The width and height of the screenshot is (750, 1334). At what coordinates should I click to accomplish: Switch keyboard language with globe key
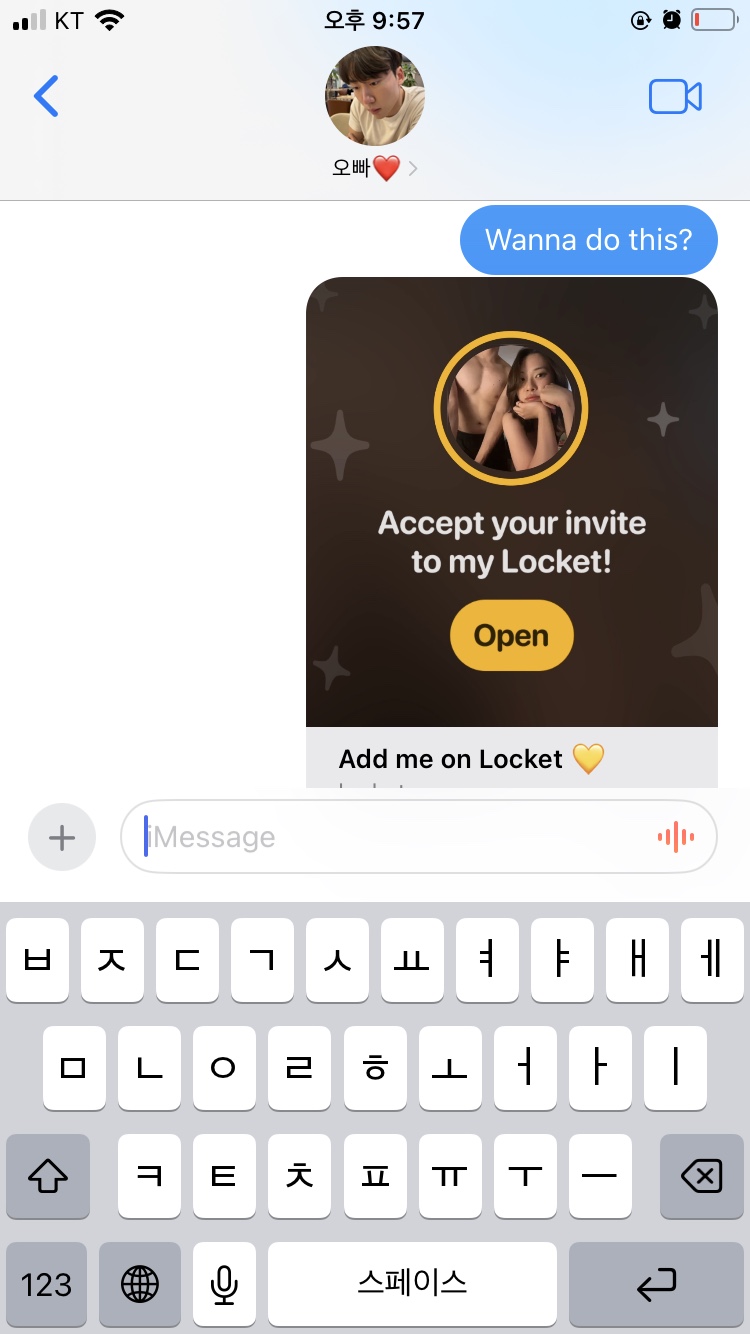(139, 1284)
